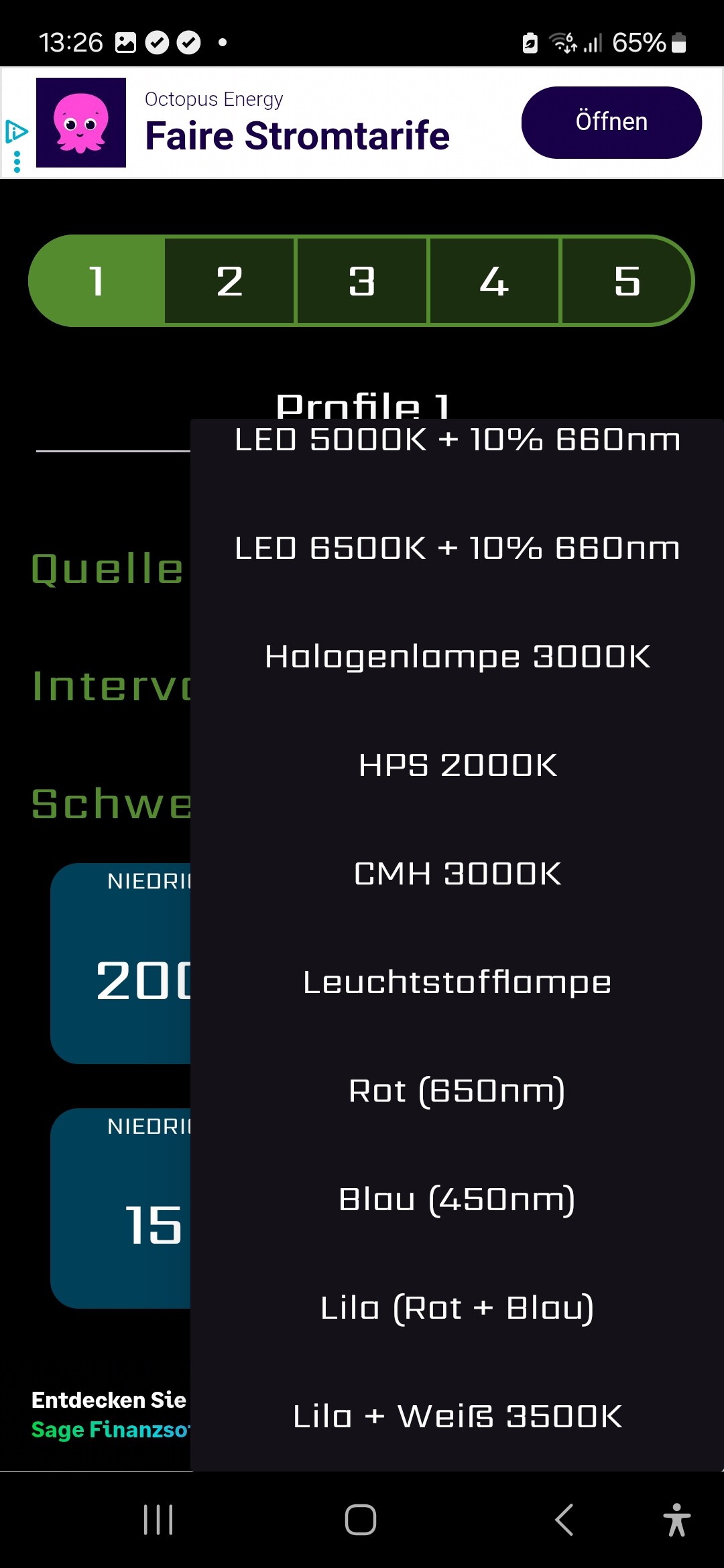Return to the home screen

pyautogui.click(x=361, y=1520)
